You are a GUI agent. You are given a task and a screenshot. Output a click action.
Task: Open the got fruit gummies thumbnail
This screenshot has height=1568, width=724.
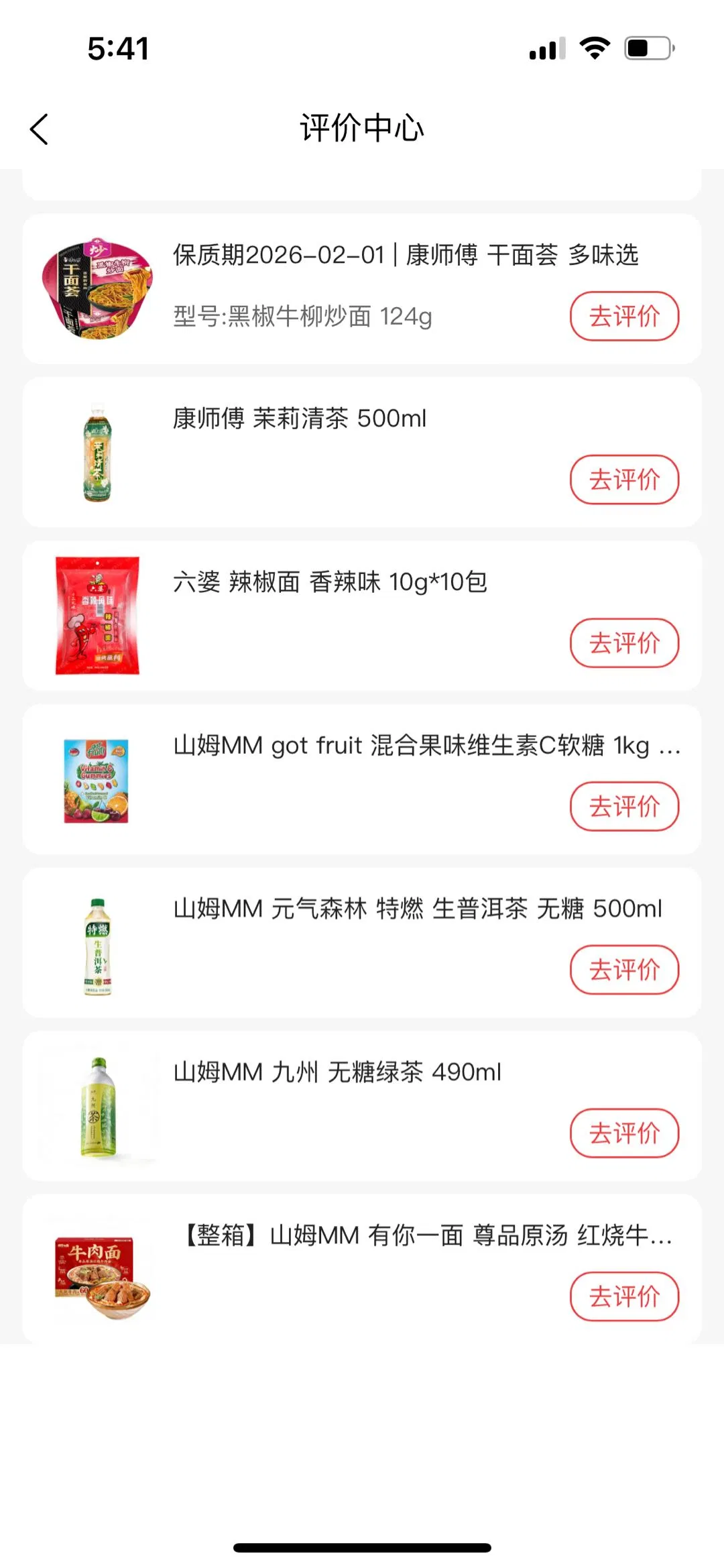pyautogui.click(x=97, y=780)
